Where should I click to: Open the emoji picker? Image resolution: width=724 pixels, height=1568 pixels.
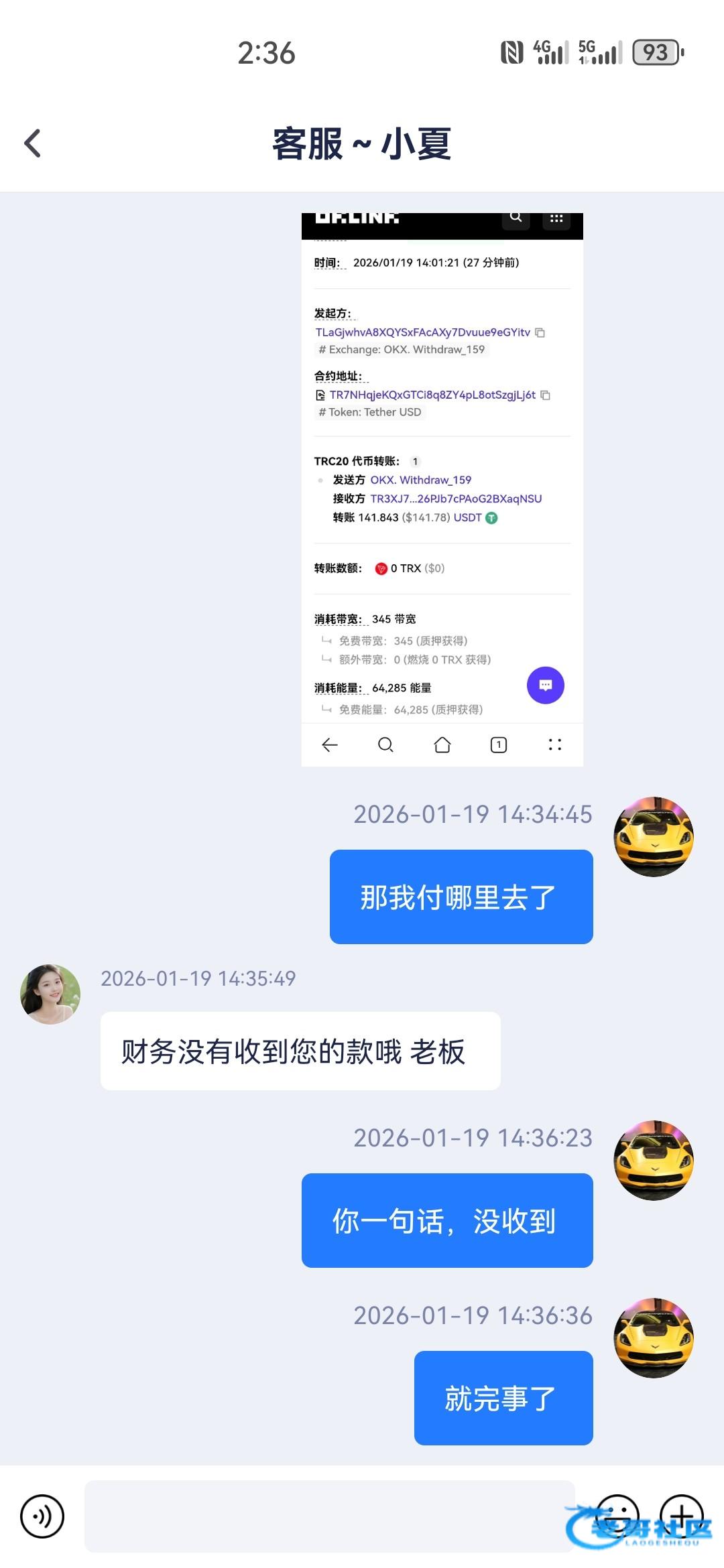pyautogui.click(x=617, y=1516)
